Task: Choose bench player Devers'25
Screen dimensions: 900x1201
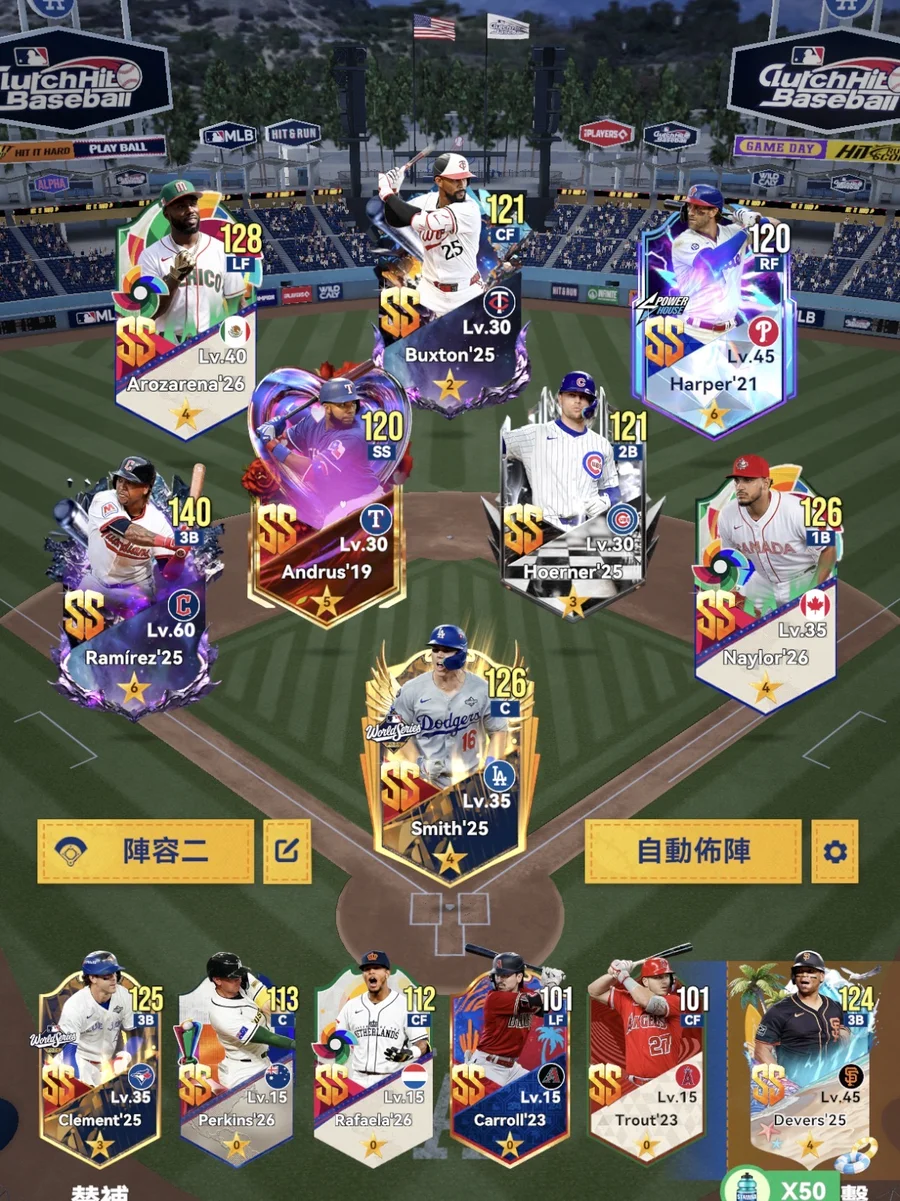Action: 803,1060
